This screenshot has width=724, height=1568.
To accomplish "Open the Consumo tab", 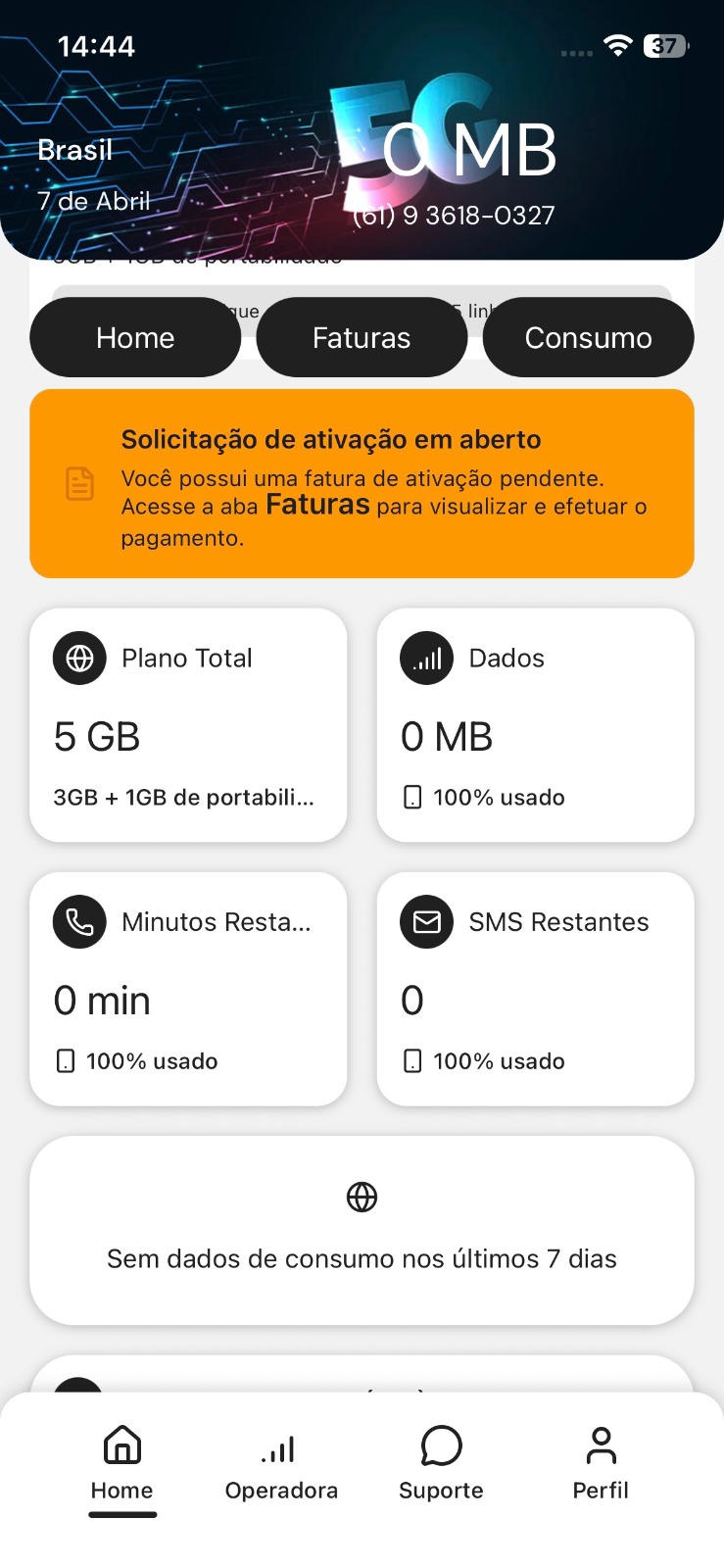I will [588, 337].
